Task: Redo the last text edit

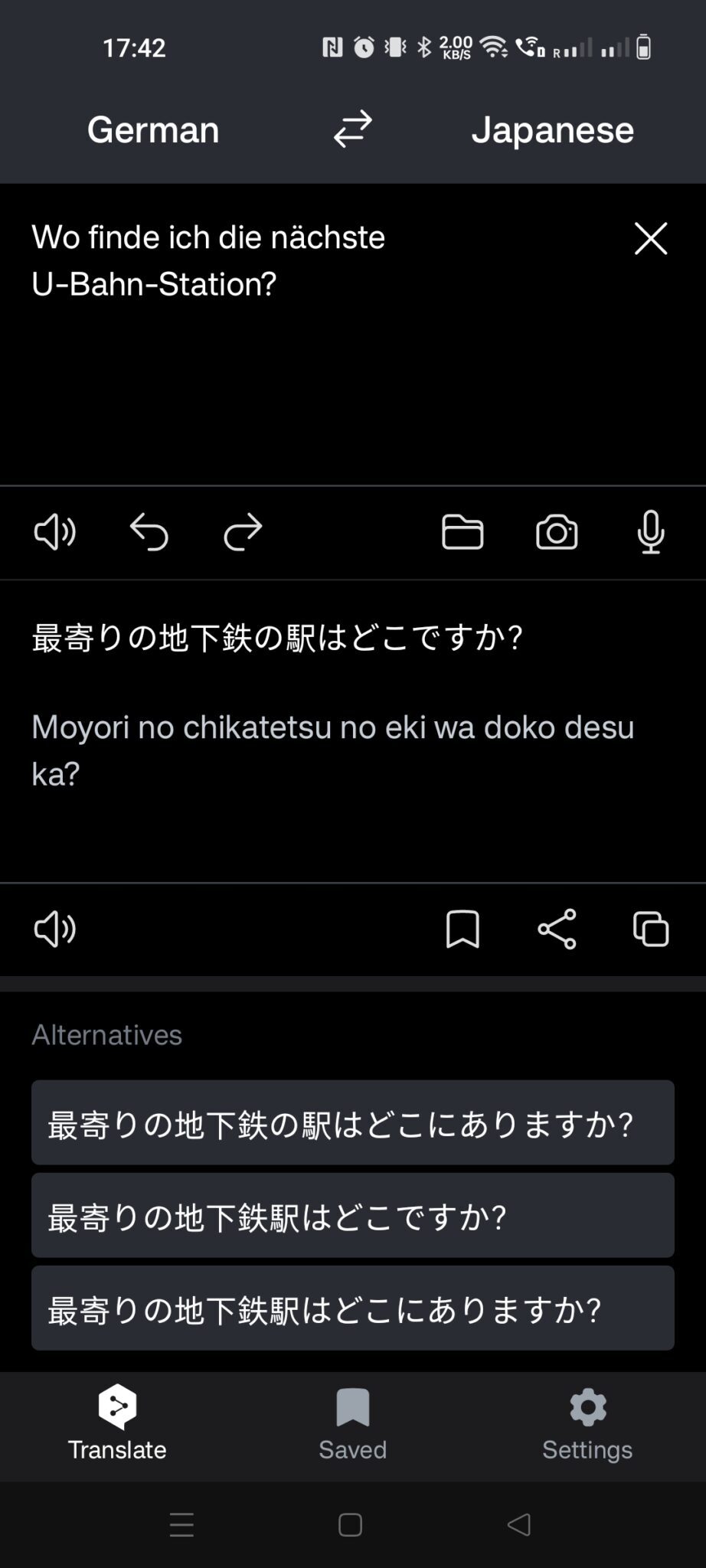Action: [243, 532]
